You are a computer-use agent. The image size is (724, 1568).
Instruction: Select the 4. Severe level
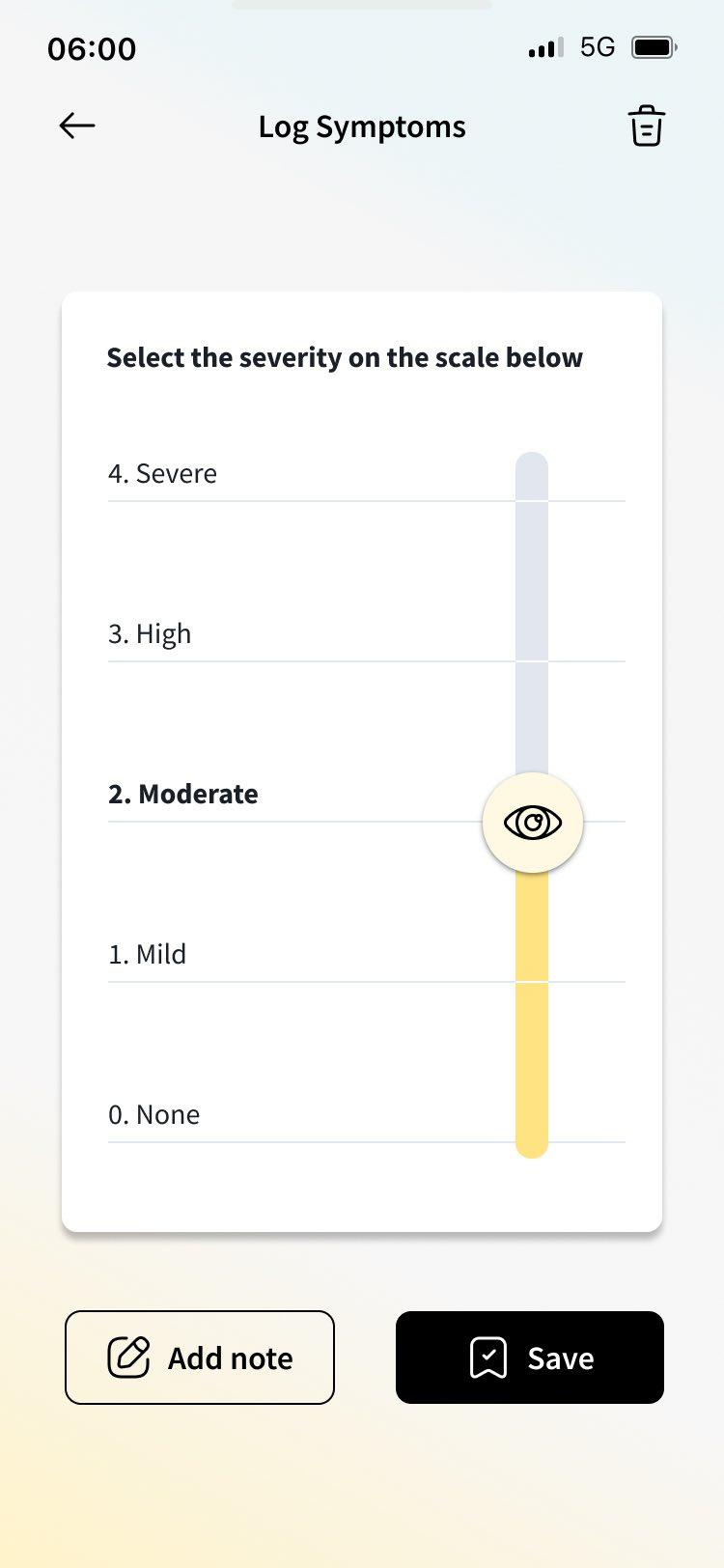coord(162,473)
